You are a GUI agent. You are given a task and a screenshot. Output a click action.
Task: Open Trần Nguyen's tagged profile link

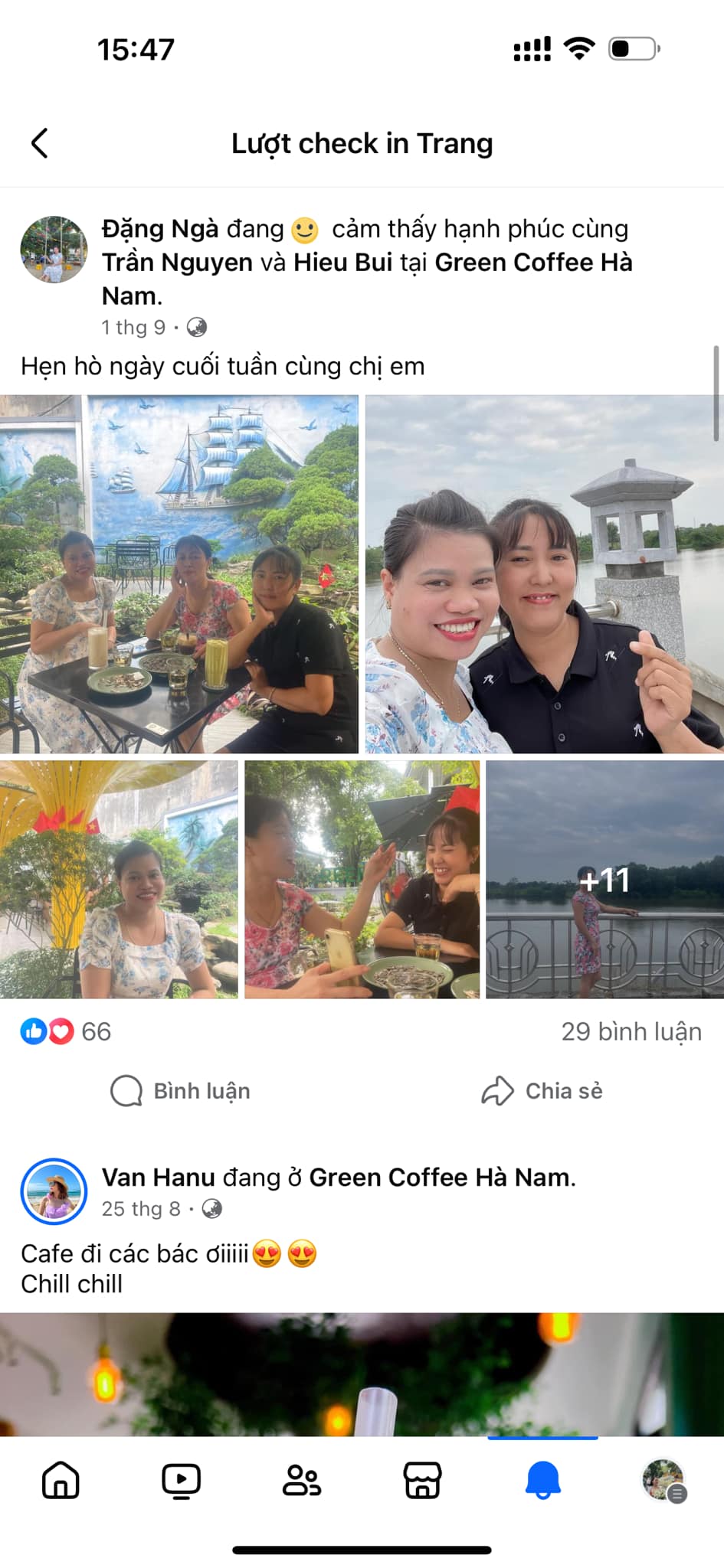click(177, 263)
